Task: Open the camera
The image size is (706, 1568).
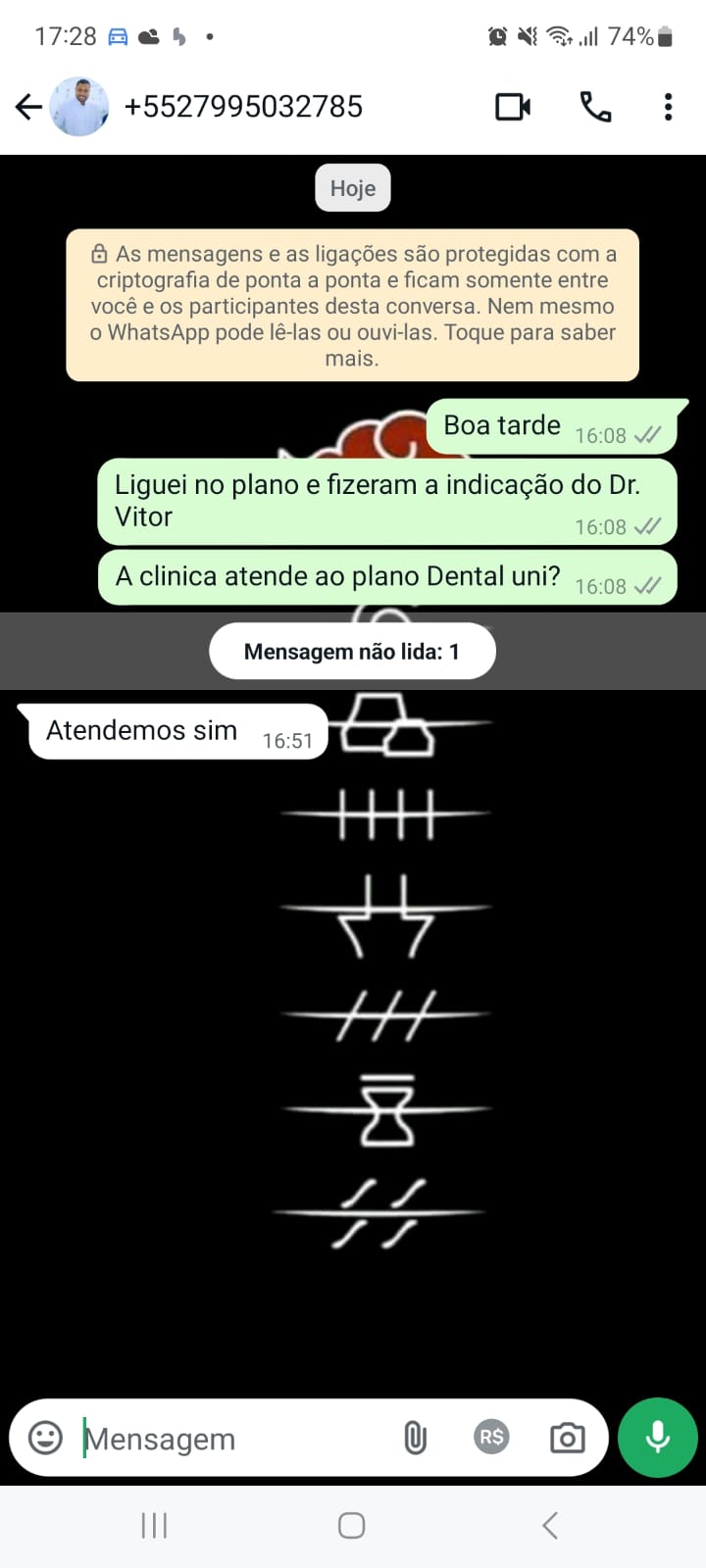Action: (567, 1438)
